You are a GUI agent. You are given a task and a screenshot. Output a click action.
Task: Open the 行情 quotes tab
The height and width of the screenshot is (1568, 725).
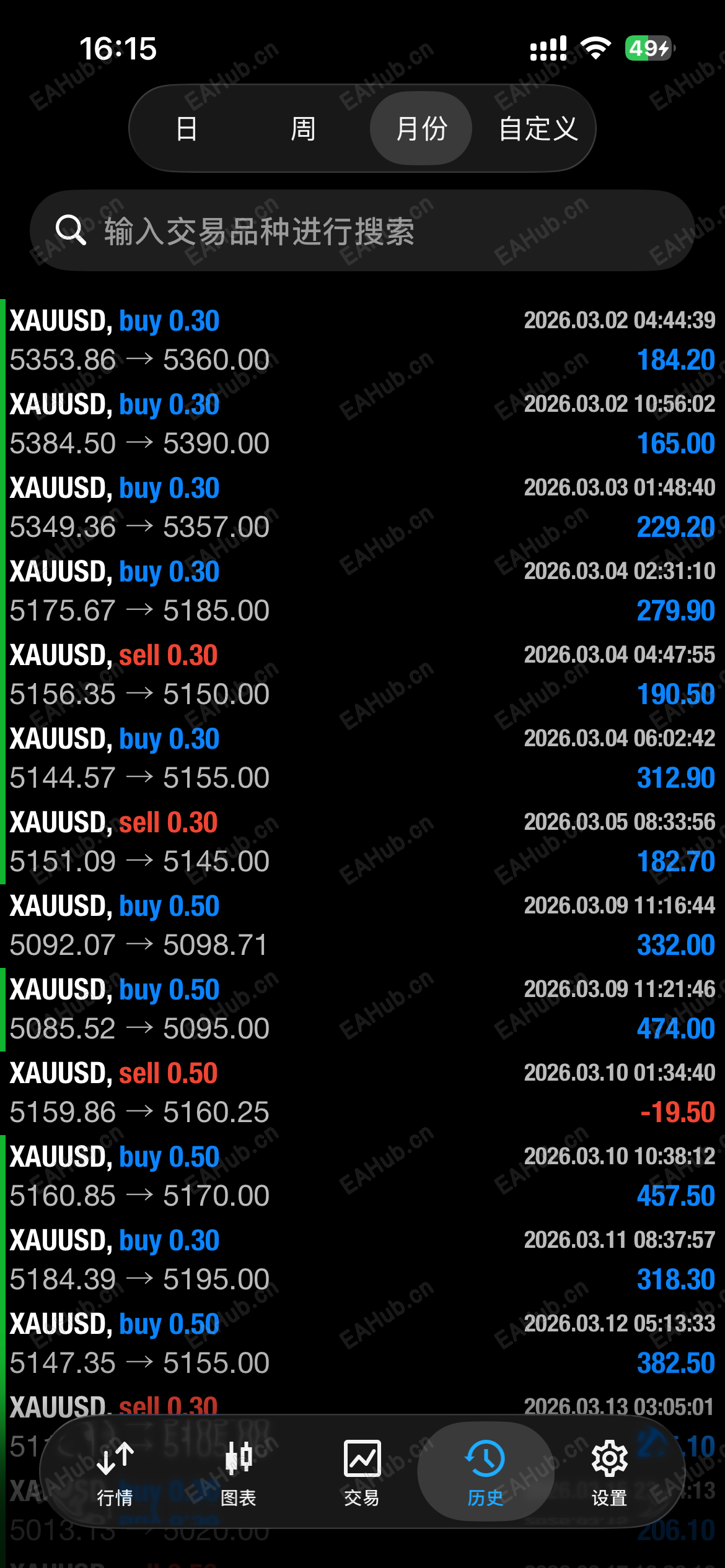pyautogui.click(x=115, y=1472)
